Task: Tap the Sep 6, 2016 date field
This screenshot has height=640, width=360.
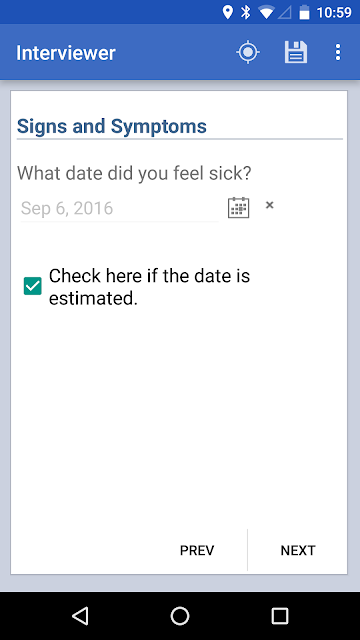Action: click(x=120, y=208)
